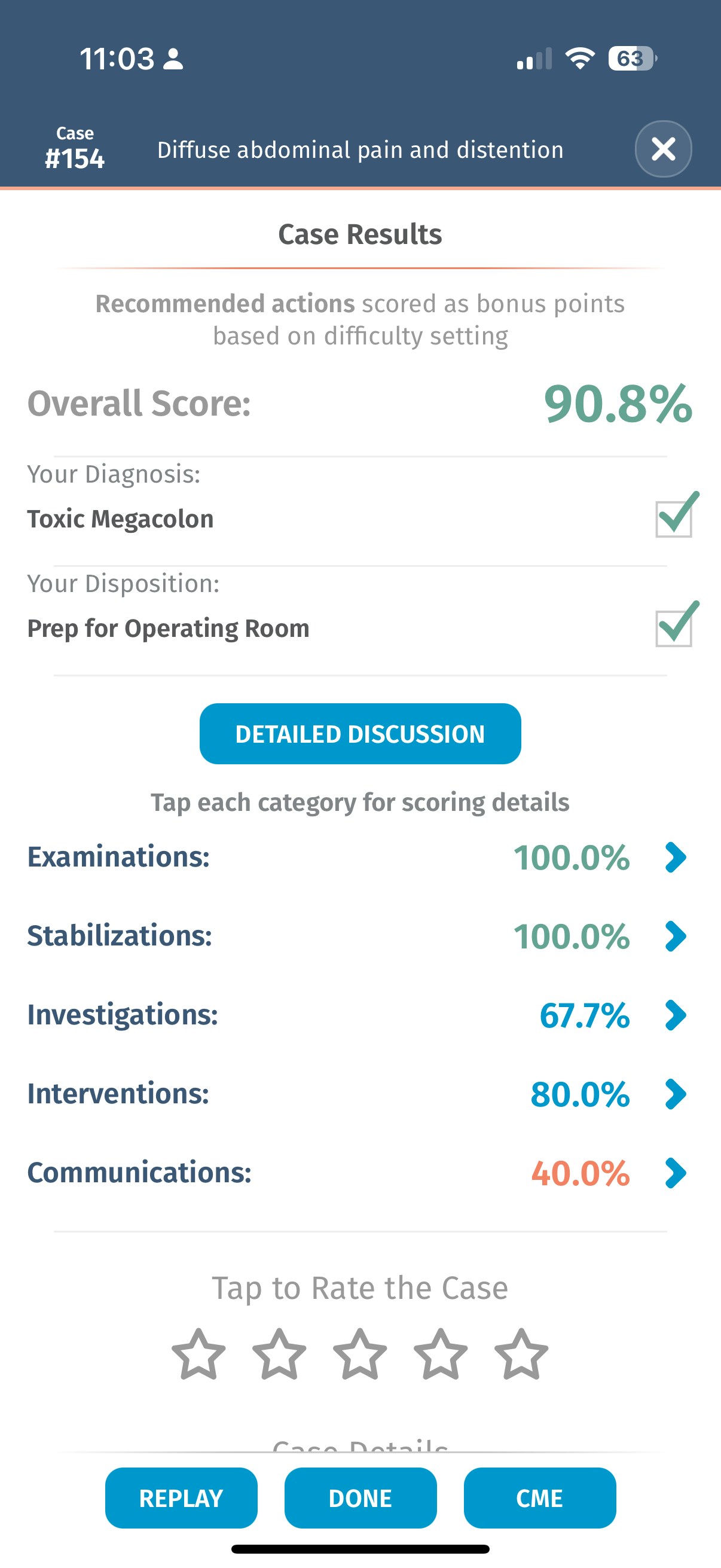The width and height of the screenshot is (721, 1568).
Task: Open the CME option
Action: (539, 1498)
